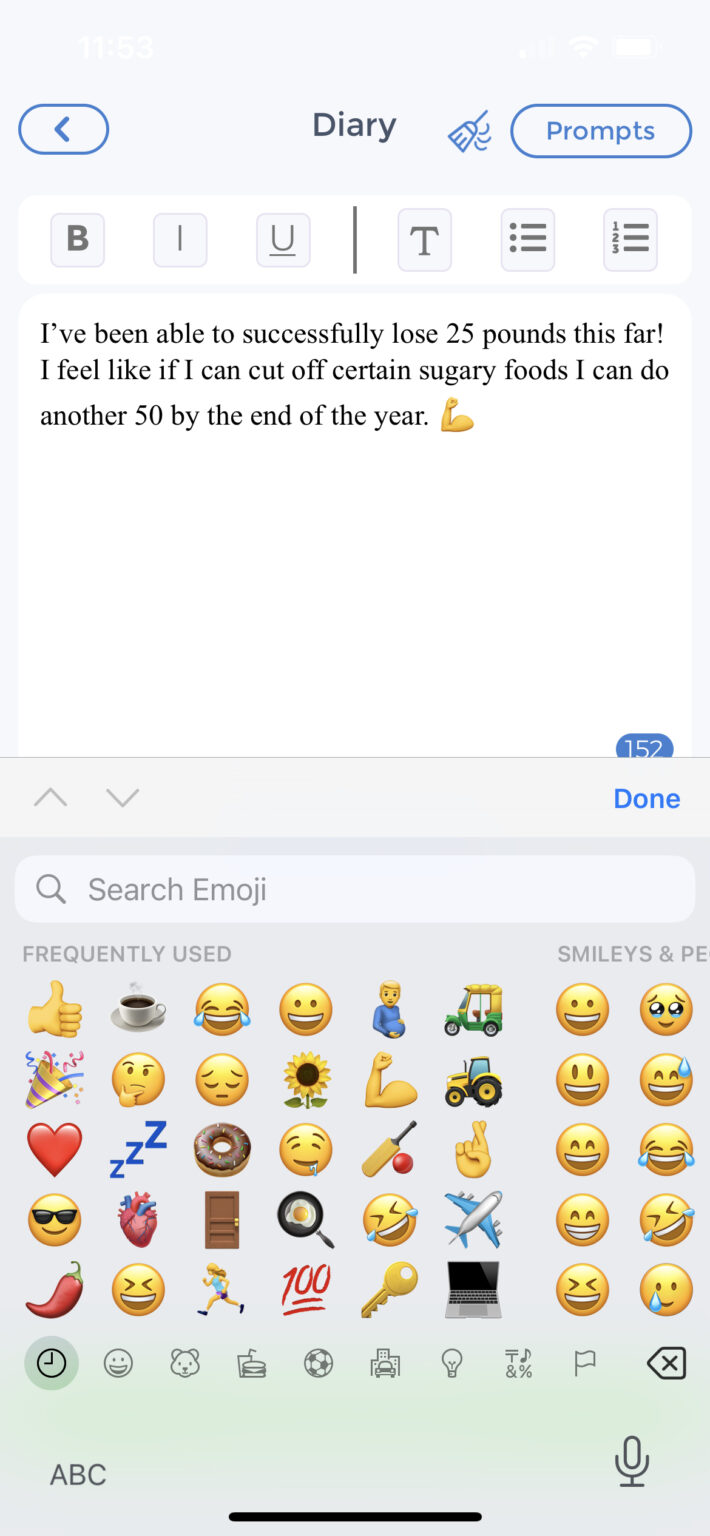710x1536 pixels.
Task: Switch to the food emoji category
Action: click(x=251, y=1363)
